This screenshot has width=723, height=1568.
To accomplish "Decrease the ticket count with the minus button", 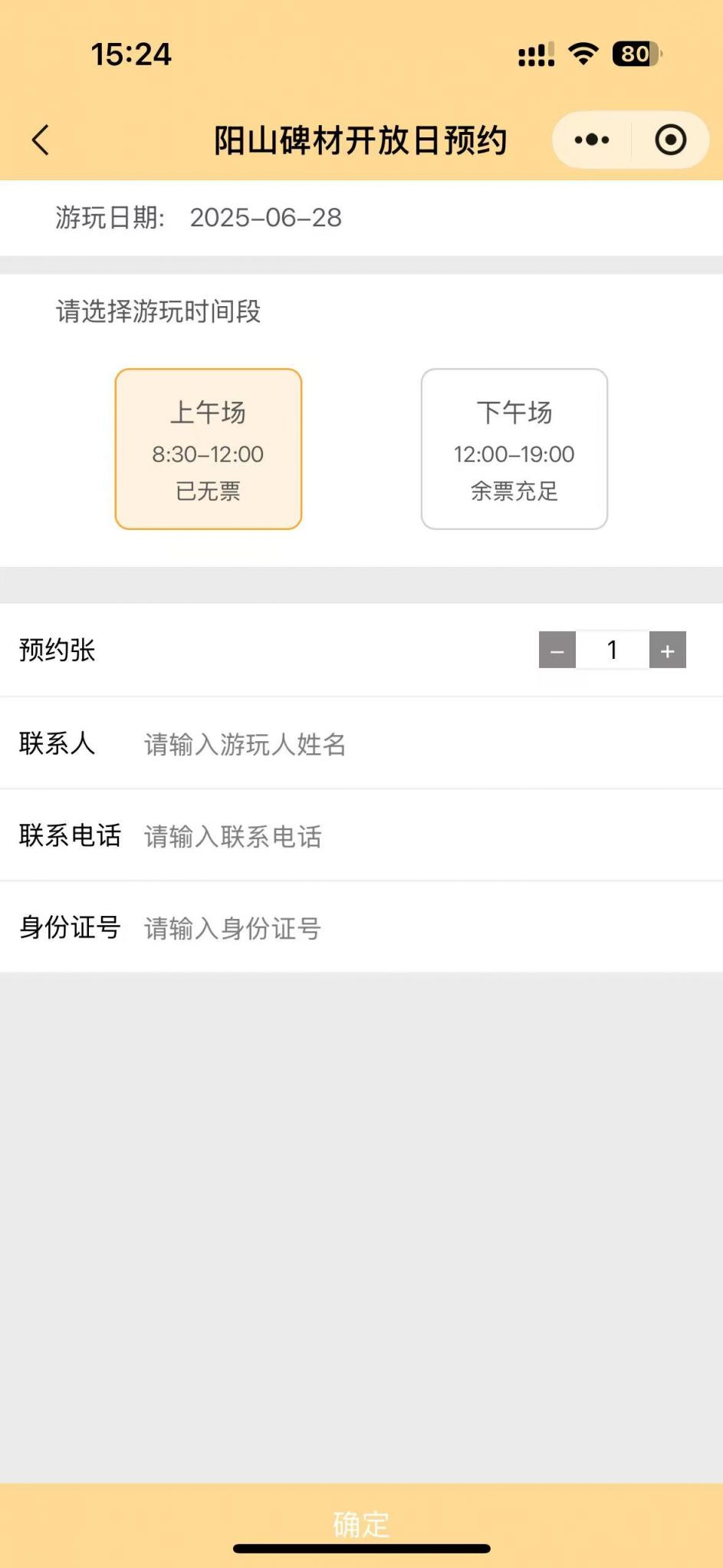I will (x=557, y=651).
